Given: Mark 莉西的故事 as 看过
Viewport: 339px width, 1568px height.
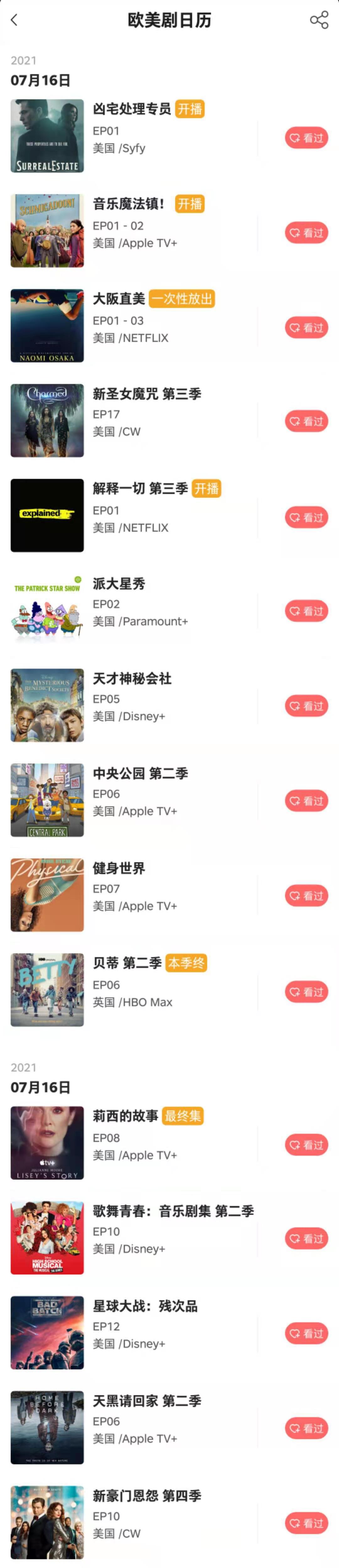Looking at the screenshot, I should click(306, 1145).
